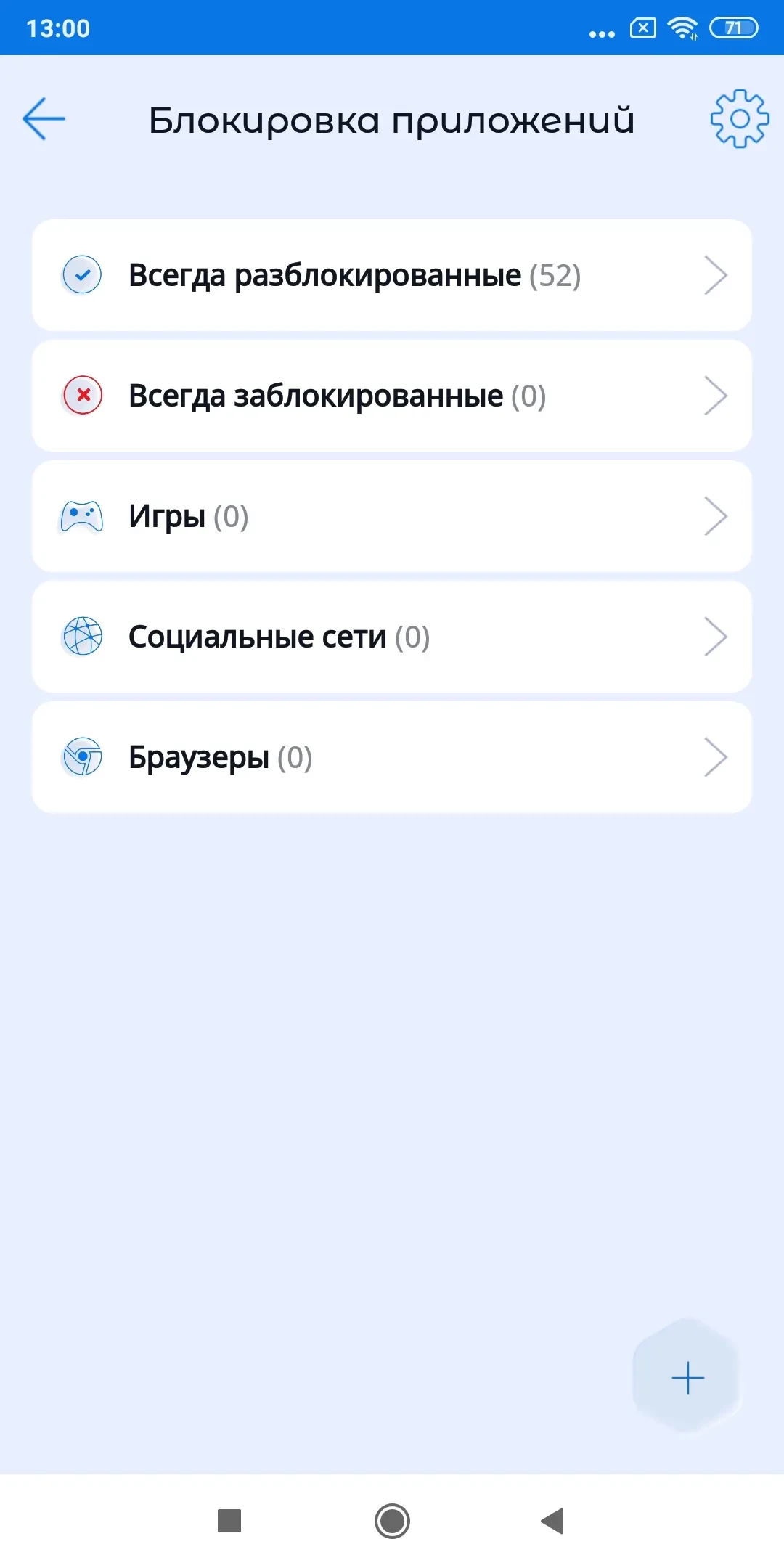
Task: Open the Социальные сети category
Action: (392, 637)
